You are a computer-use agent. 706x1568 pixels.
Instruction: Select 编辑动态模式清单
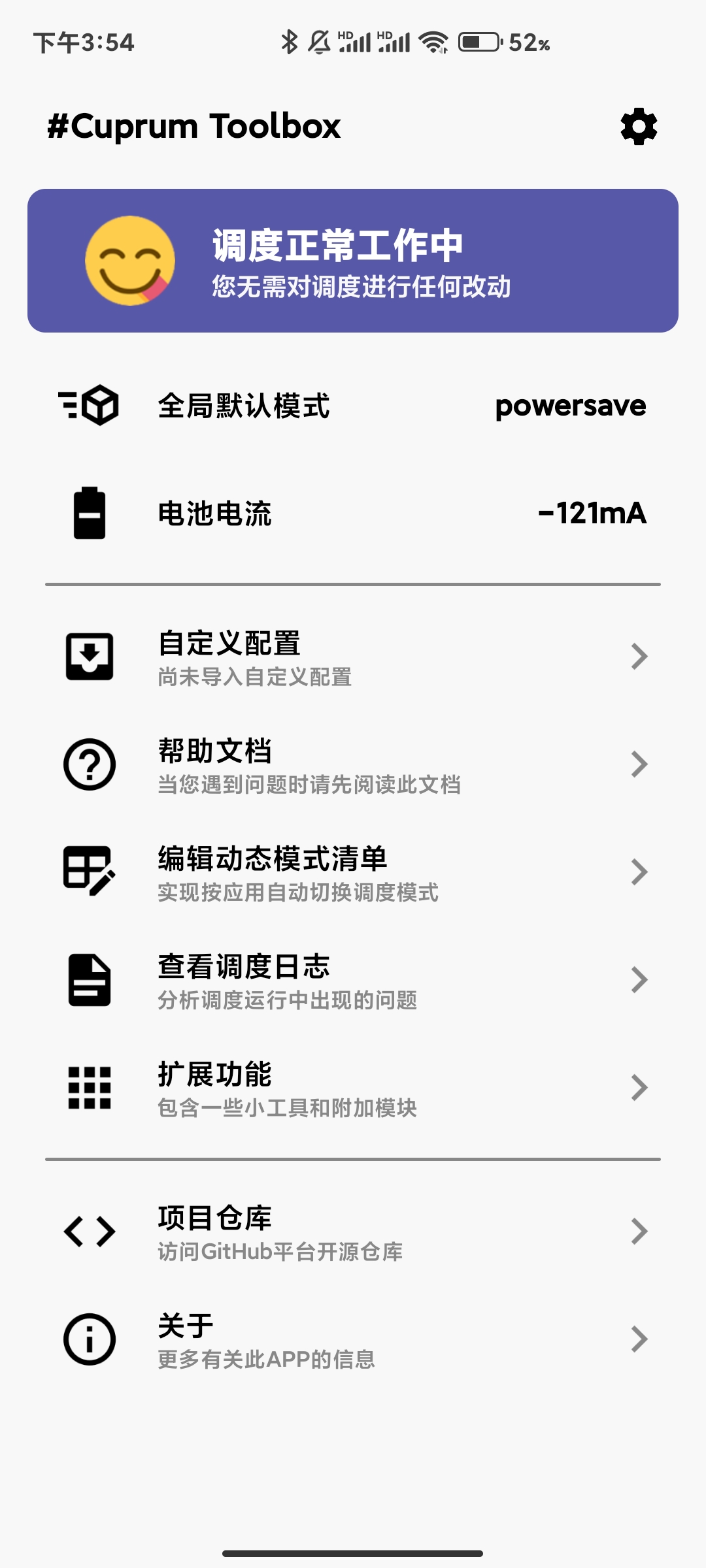click(x=353, y=872)
